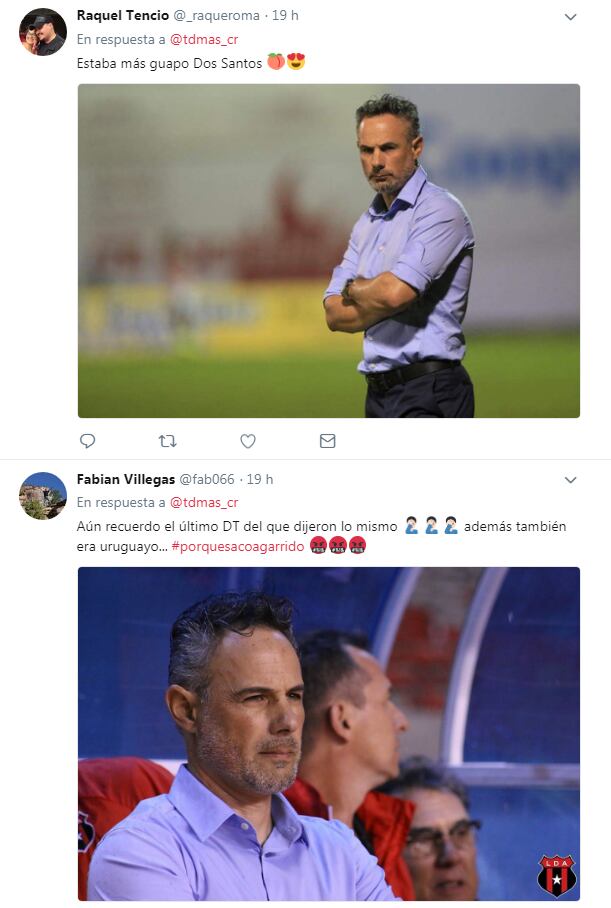Open the 19 h timestamp on Fabian's tweet
This screenshot has width=611, height=908.
click(x=261, y=480)
